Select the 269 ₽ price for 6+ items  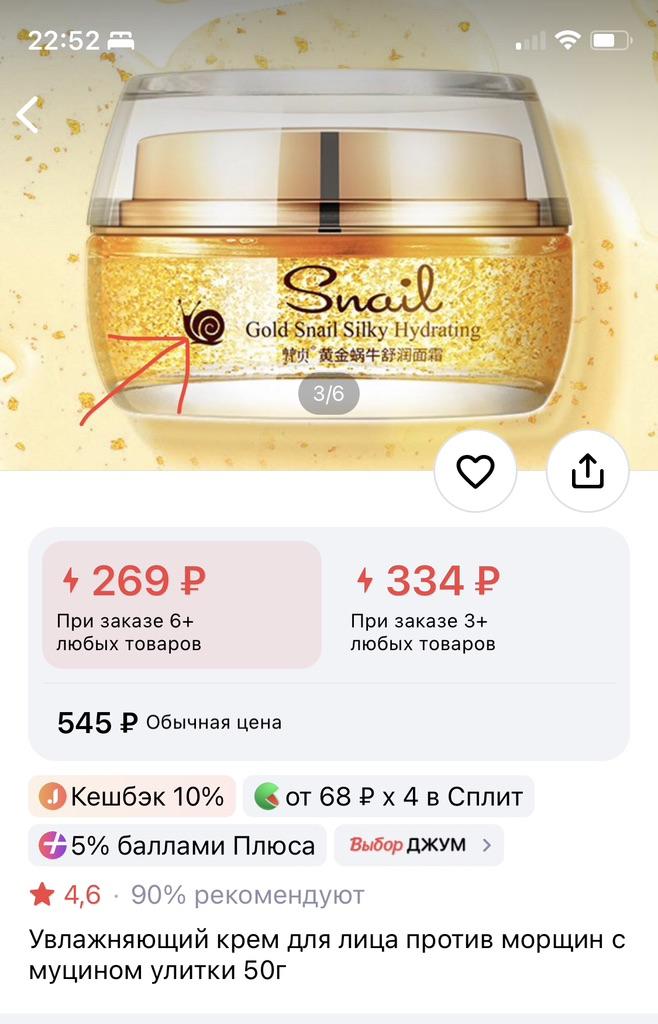pyautogui.click(x=181, y=604)
